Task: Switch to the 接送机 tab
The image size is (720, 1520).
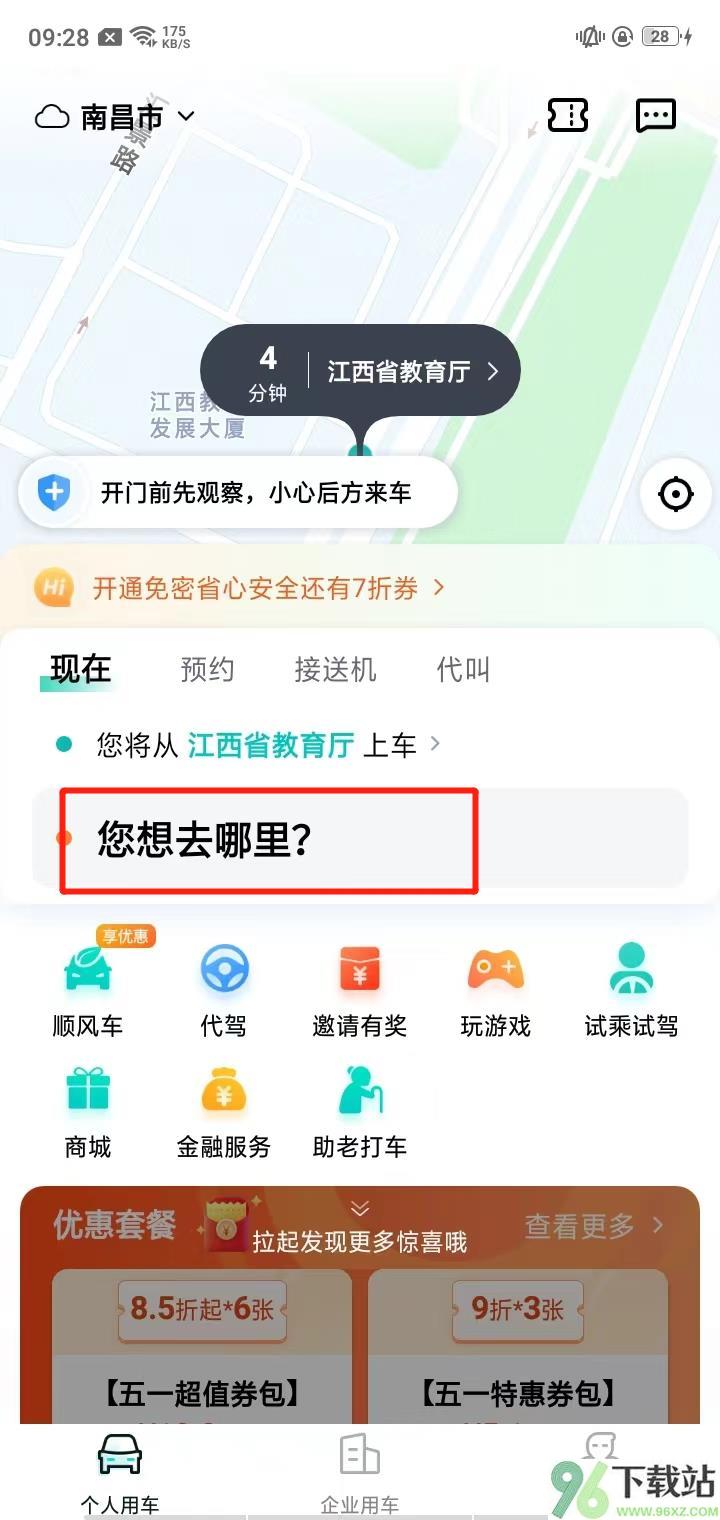Action: point(335,669)
